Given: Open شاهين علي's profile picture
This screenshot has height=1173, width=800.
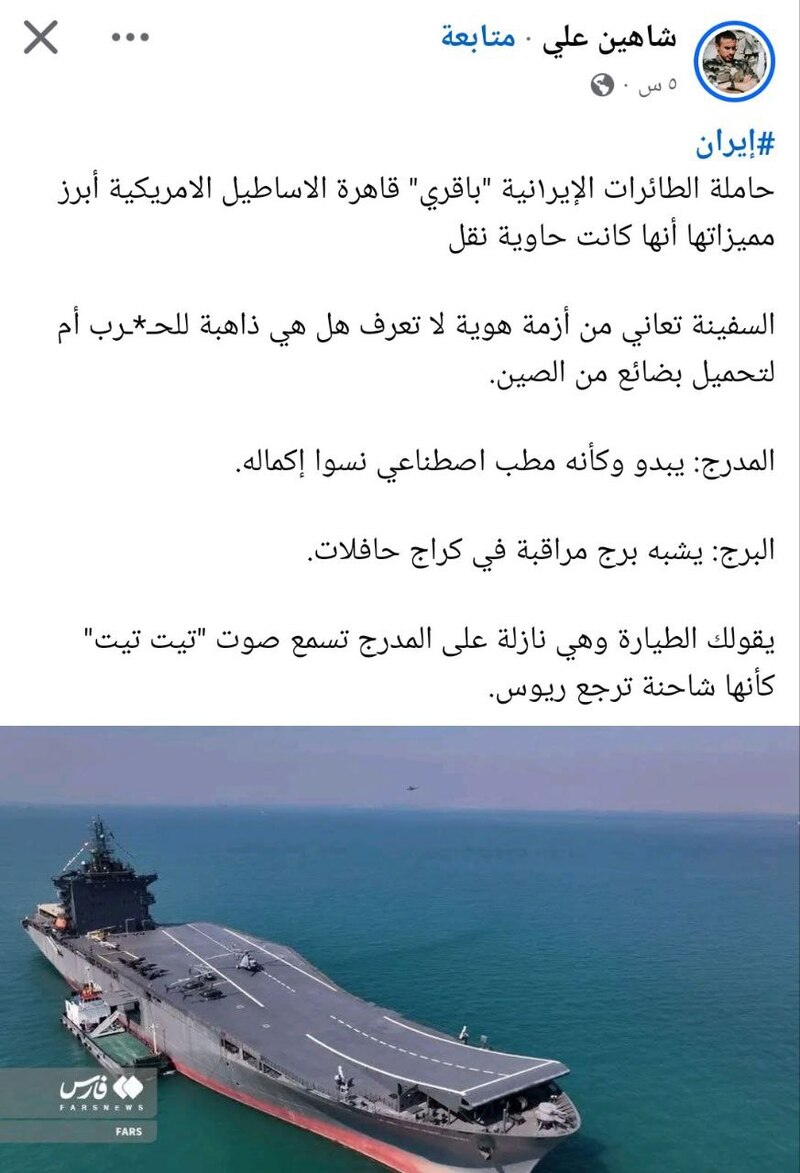Looking at the screenshot, I should pyautogui.click(x=736, y=62).
